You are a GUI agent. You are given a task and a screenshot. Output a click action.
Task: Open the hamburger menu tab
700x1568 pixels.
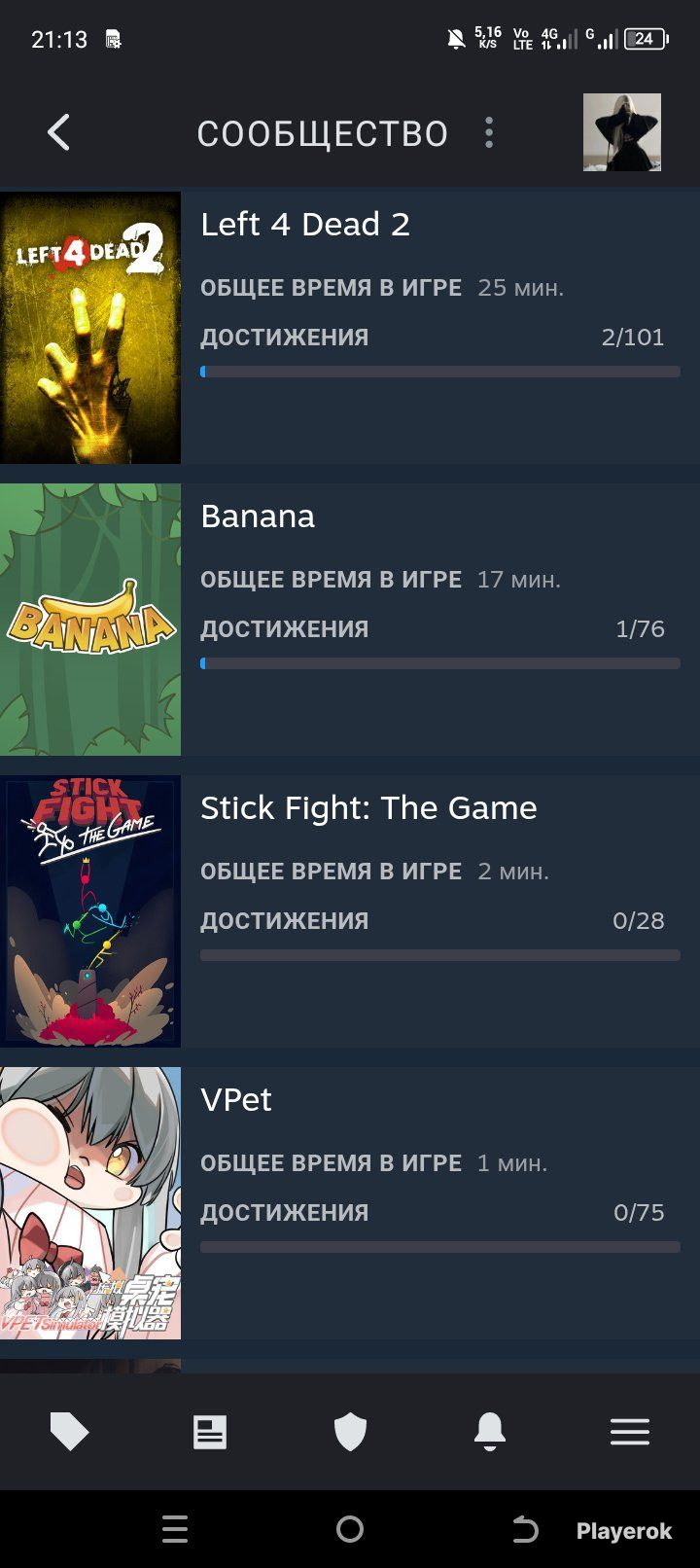pyautogui.click(x=630, y=1432)
